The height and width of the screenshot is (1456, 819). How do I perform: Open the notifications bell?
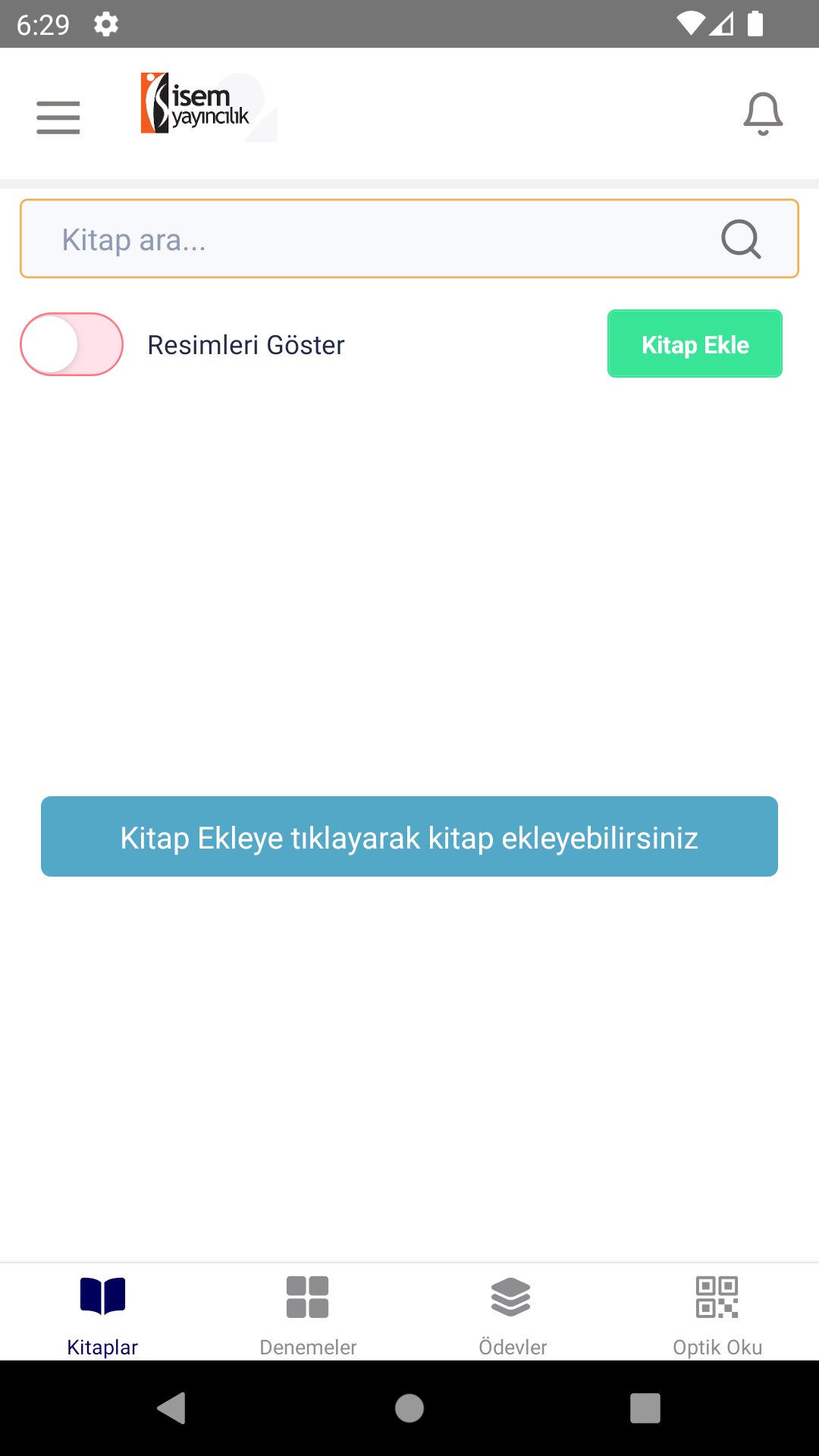pos(762,115)
